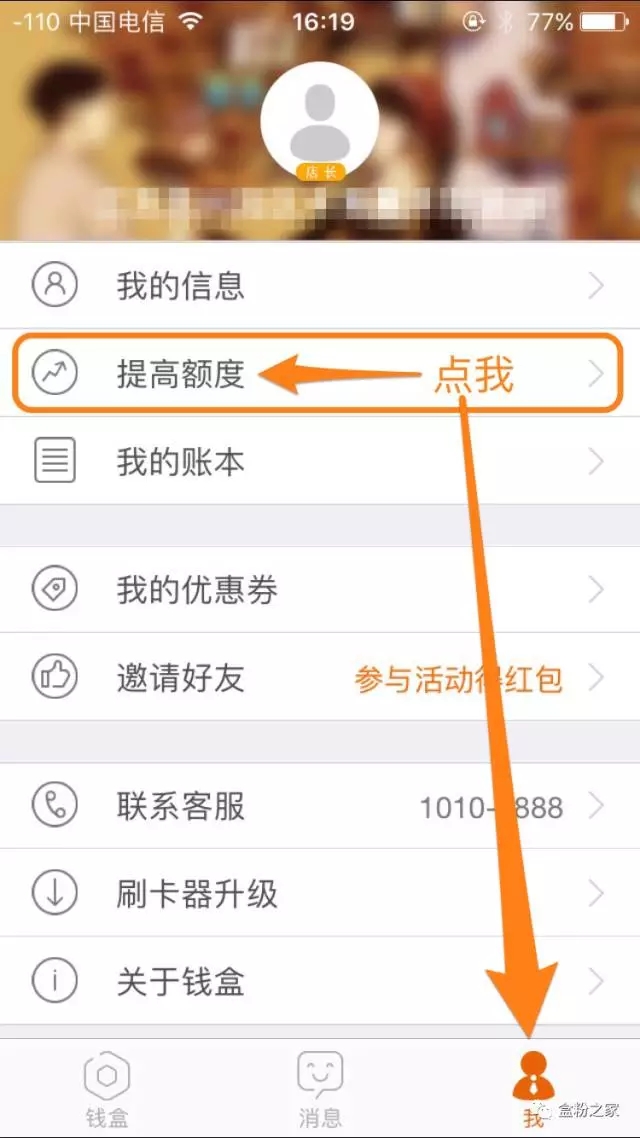Tap 联系客服 to contact support

click(x=180, y=806)
